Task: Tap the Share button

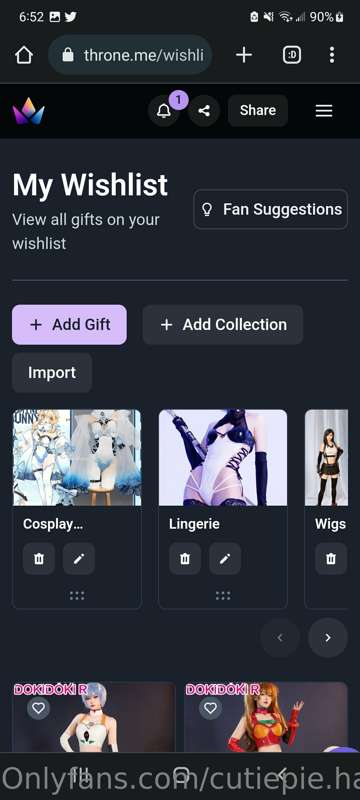Action: [x=258, y=110]
